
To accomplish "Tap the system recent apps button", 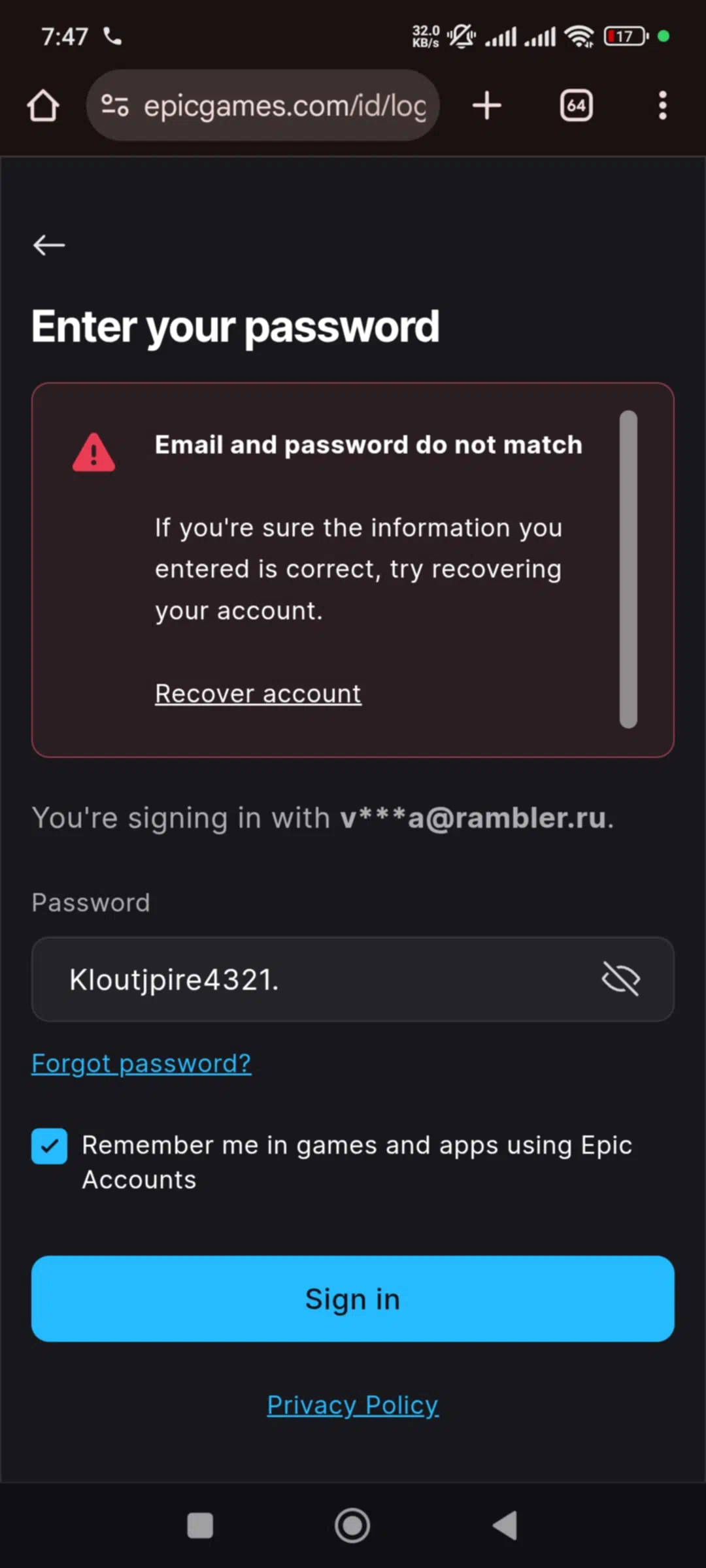I will 200,1526.
